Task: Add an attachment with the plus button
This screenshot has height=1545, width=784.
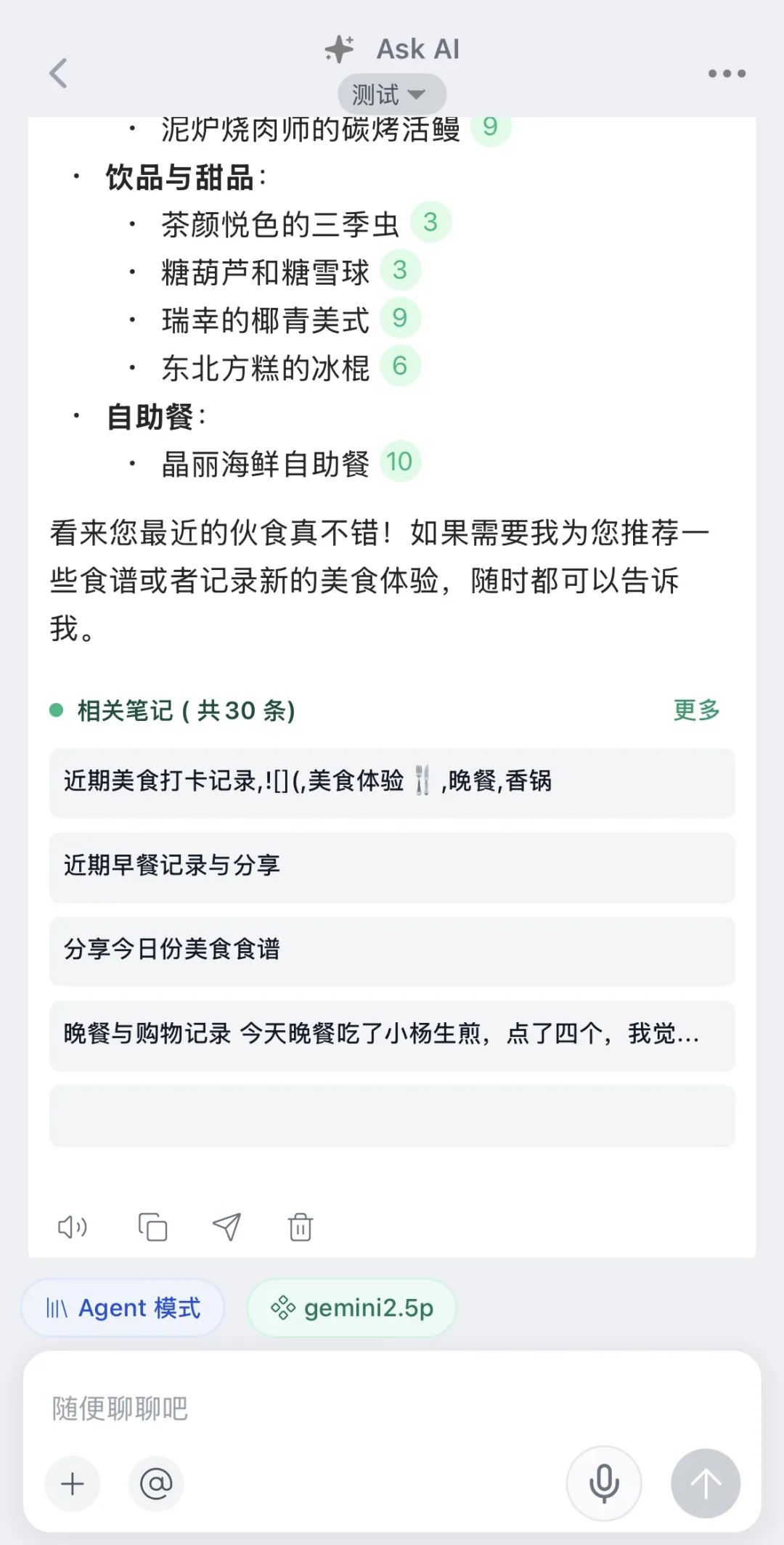Action: [73, 1484]
